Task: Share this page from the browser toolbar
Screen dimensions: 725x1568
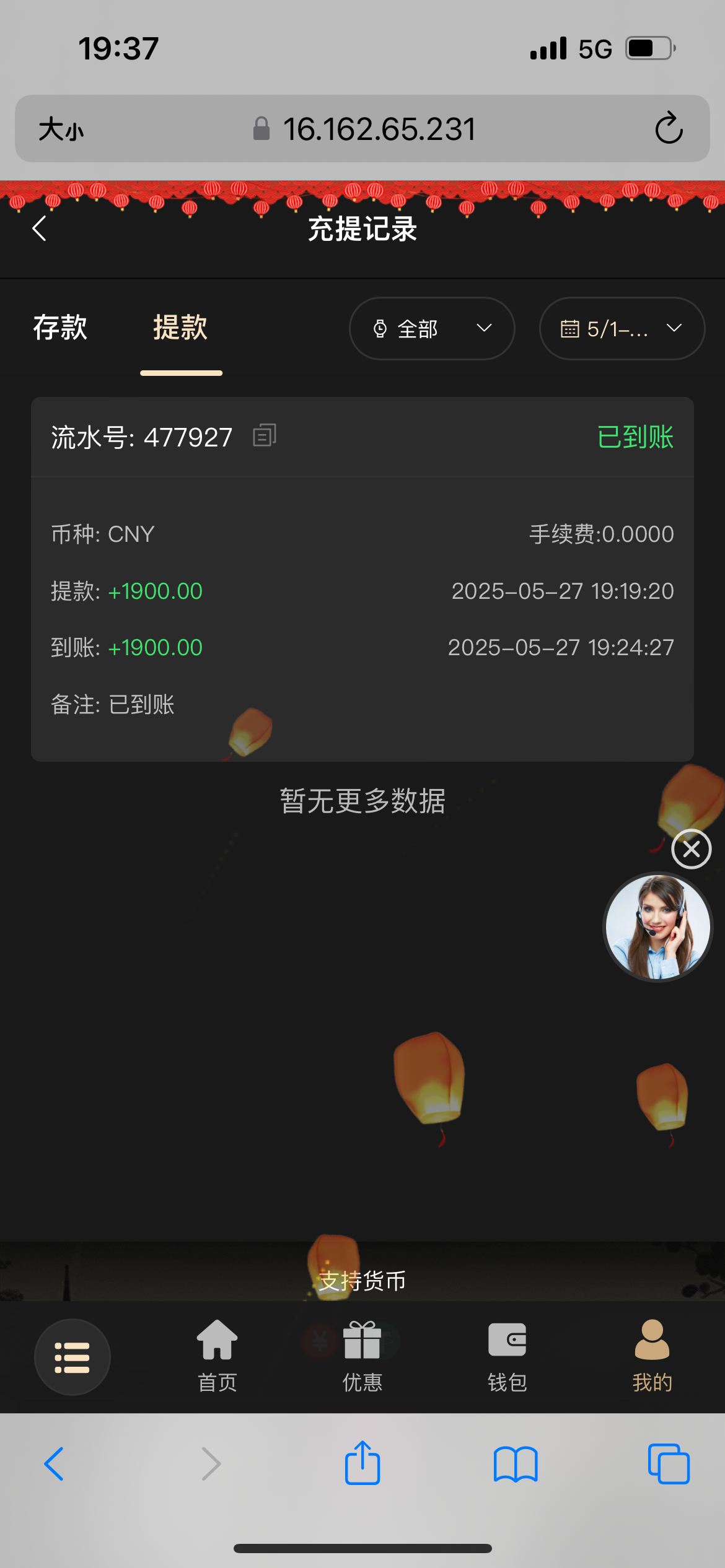Action: click(x=362, y=1463)
